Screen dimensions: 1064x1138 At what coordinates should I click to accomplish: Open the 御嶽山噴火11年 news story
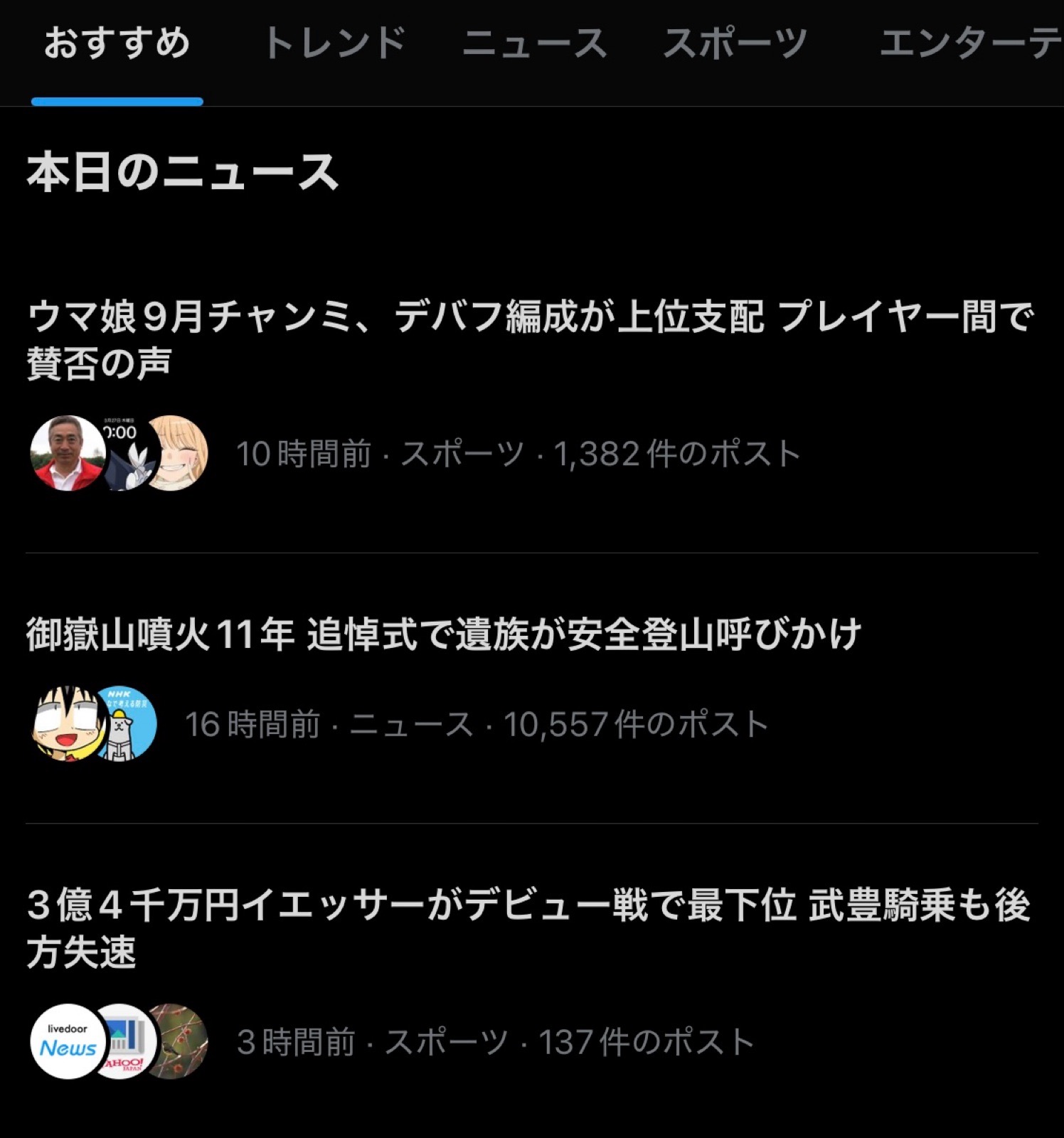click(x=444, y=634)
